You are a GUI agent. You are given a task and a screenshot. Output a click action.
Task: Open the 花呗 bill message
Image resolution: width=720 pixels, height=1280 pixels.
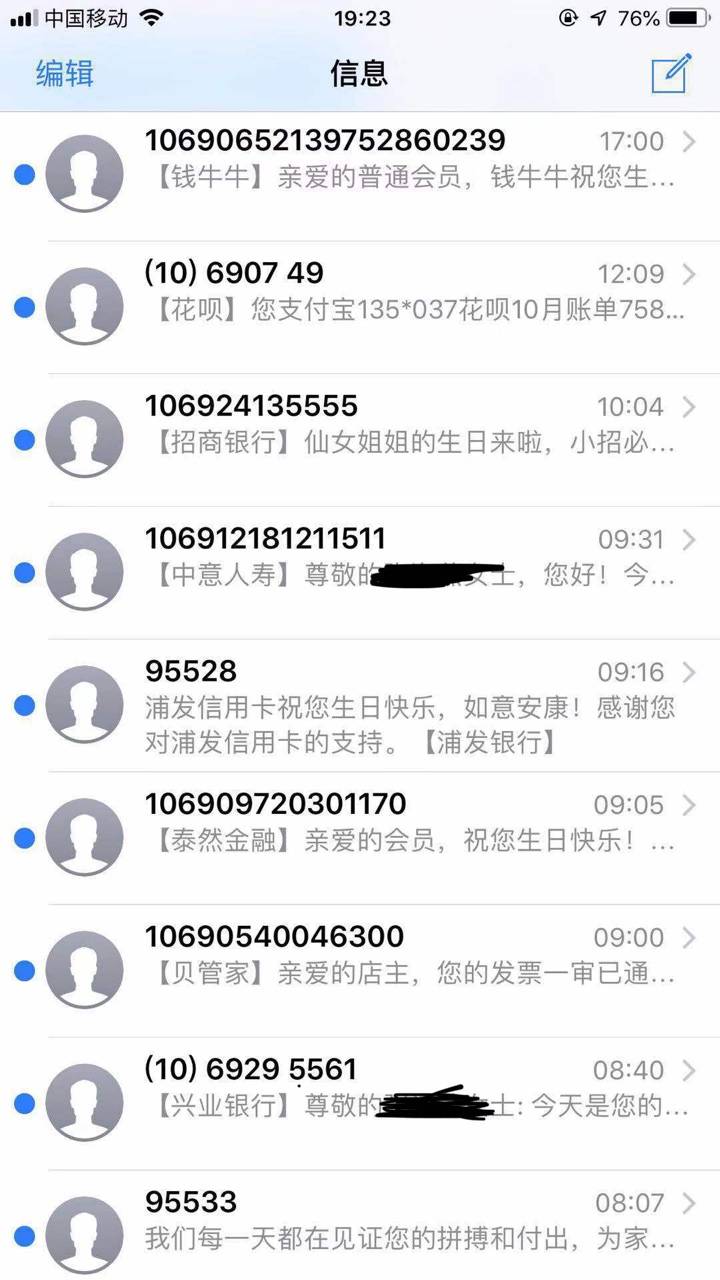tap(360, 308)
